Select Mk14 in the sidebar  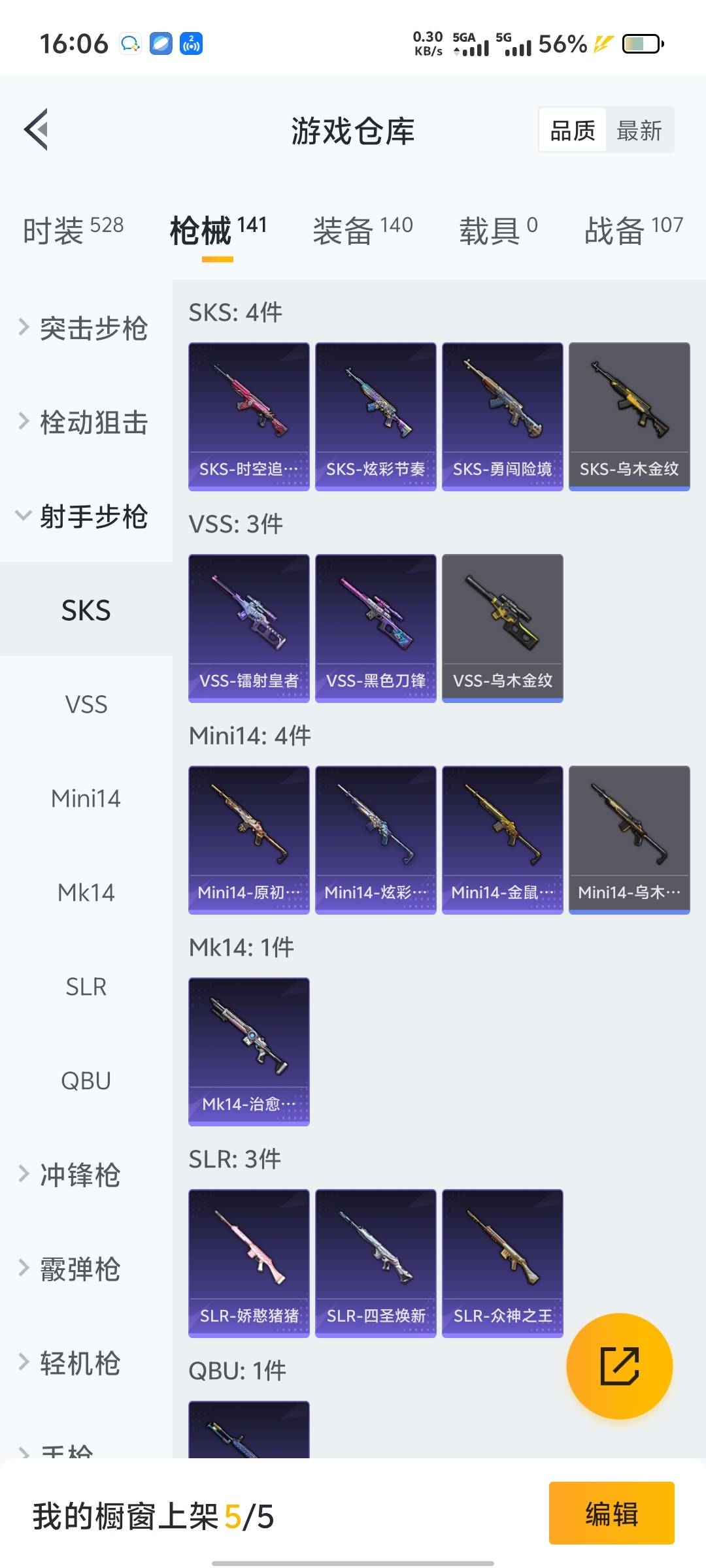(x=86, y=892)
